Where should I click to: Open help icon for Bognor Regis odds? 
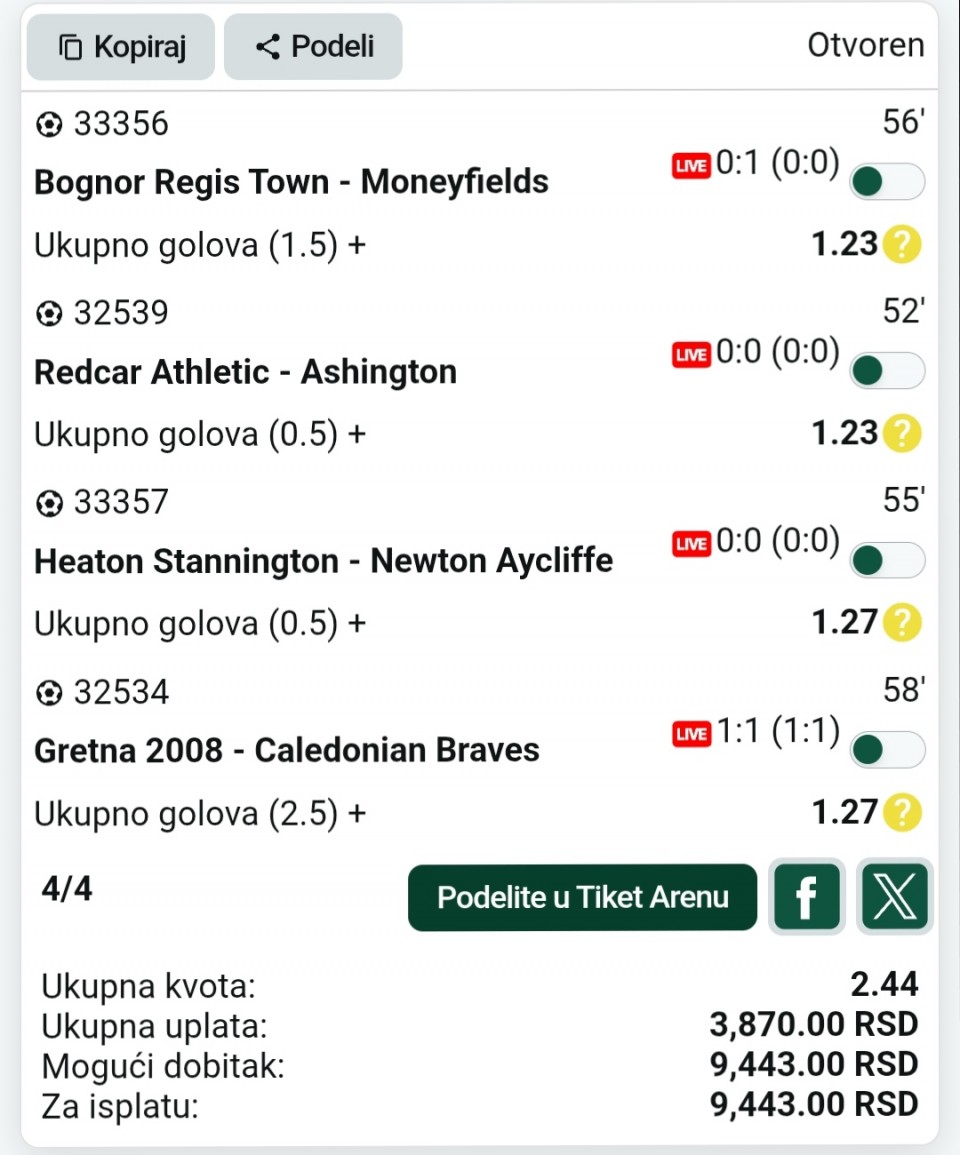(901, 245)
